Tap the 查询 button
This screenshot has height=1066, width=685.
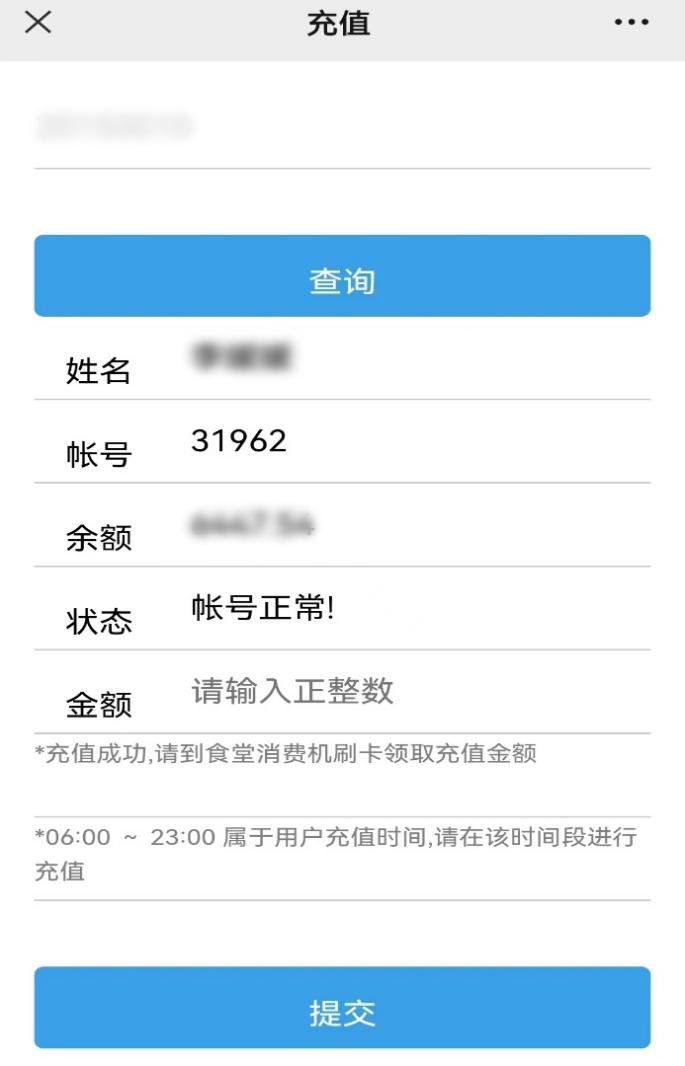click(342, 277)
